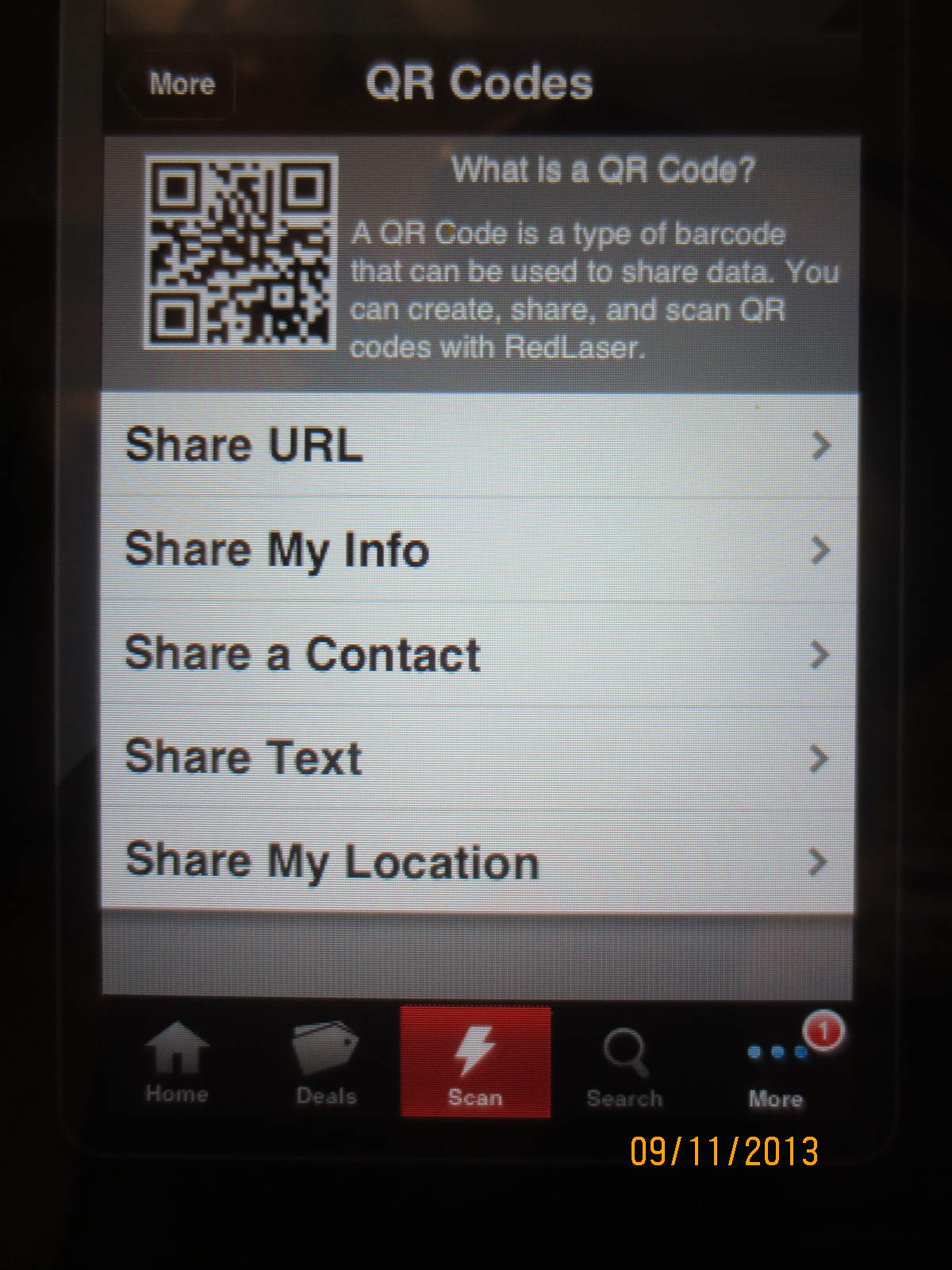
Task: Go to the Search tab
Action: click(x=625, y=1065)
